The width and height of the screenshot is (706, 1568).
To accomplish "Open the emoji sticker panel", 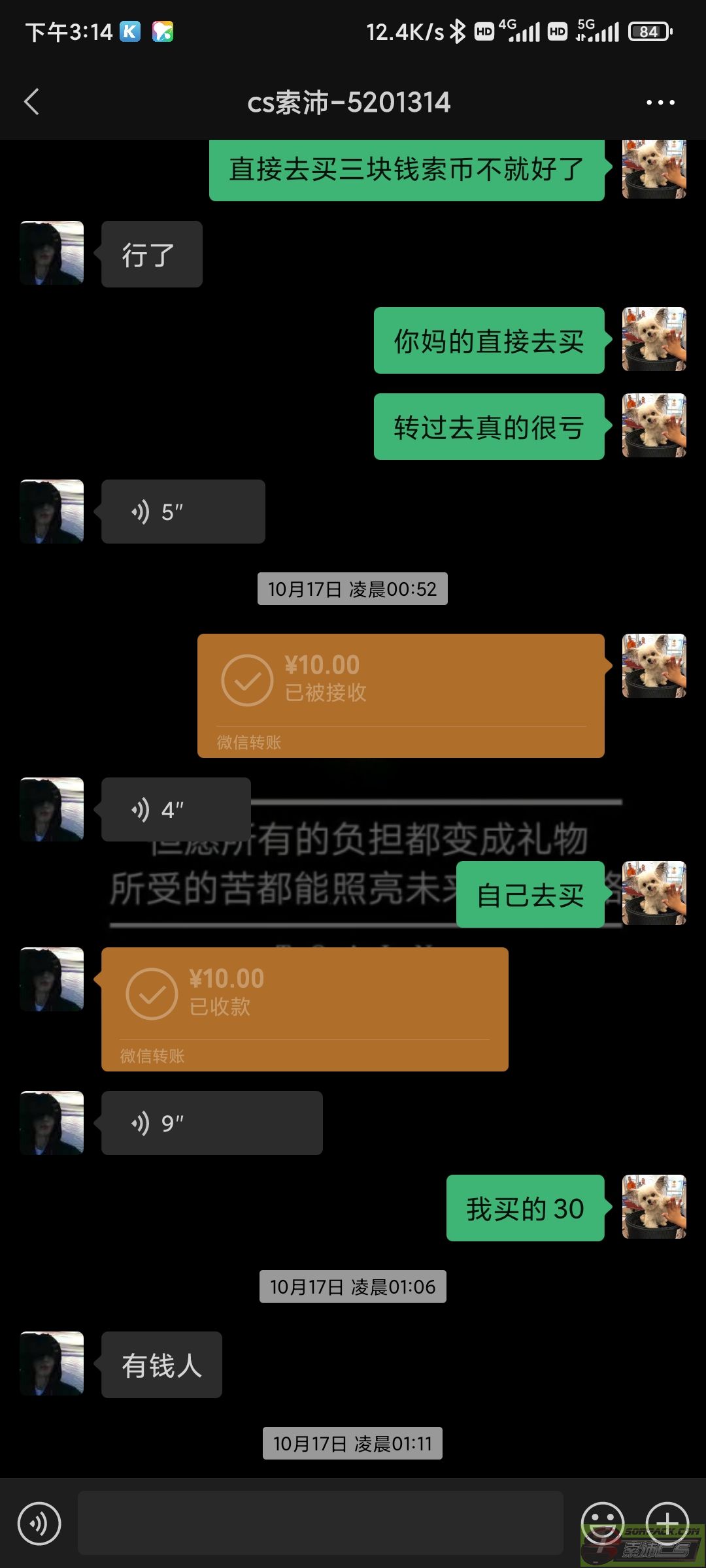I will pos(603,1524).
